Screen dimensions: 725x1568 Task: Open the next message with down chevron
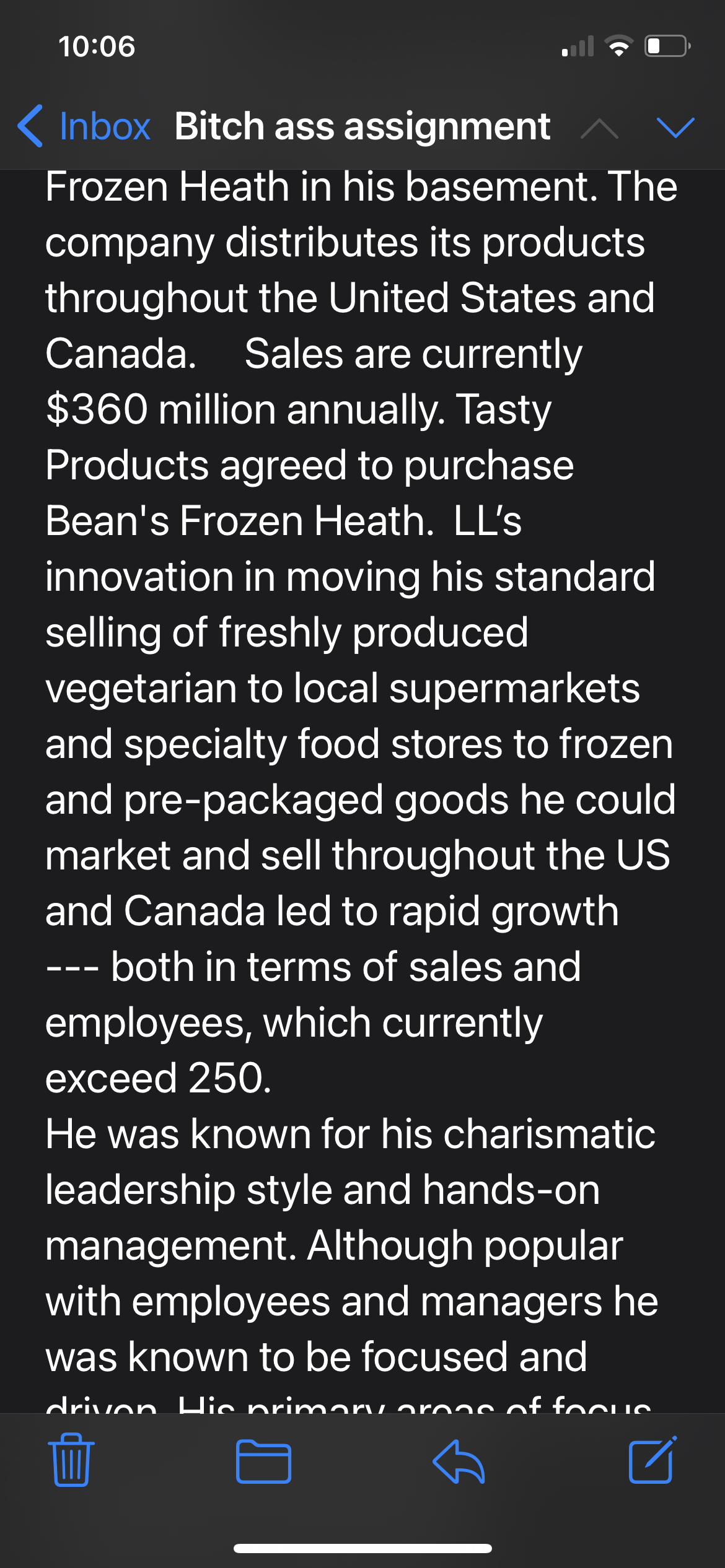[x=675, y=127]
